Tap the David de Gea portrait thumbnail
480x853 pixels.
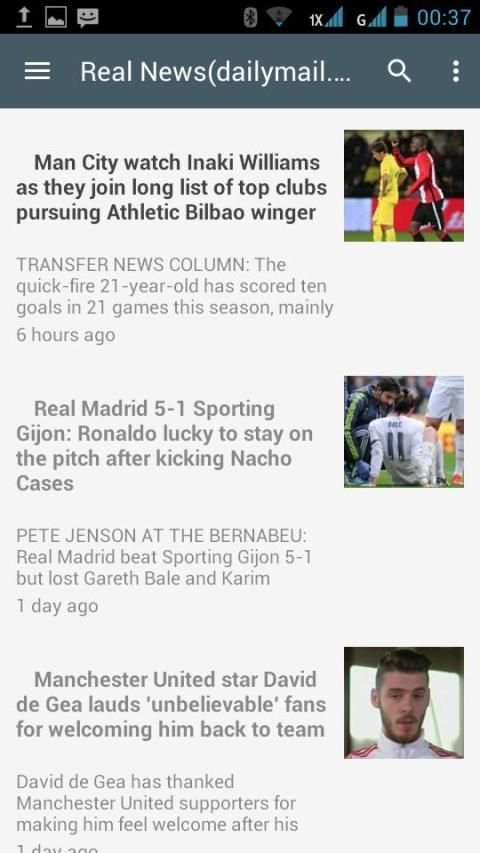click(x=404, y=702)
